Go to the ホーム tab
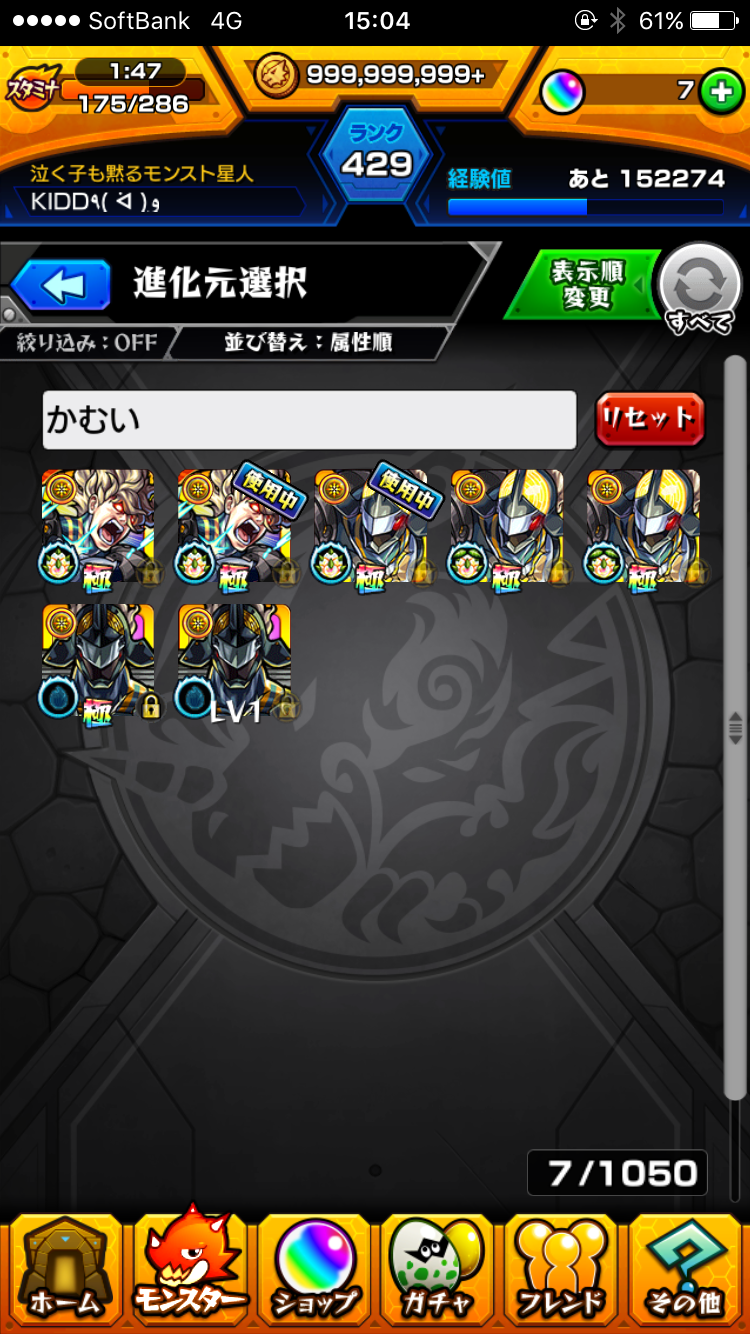The image size is (750, 1334). (x=63, y=1268)
